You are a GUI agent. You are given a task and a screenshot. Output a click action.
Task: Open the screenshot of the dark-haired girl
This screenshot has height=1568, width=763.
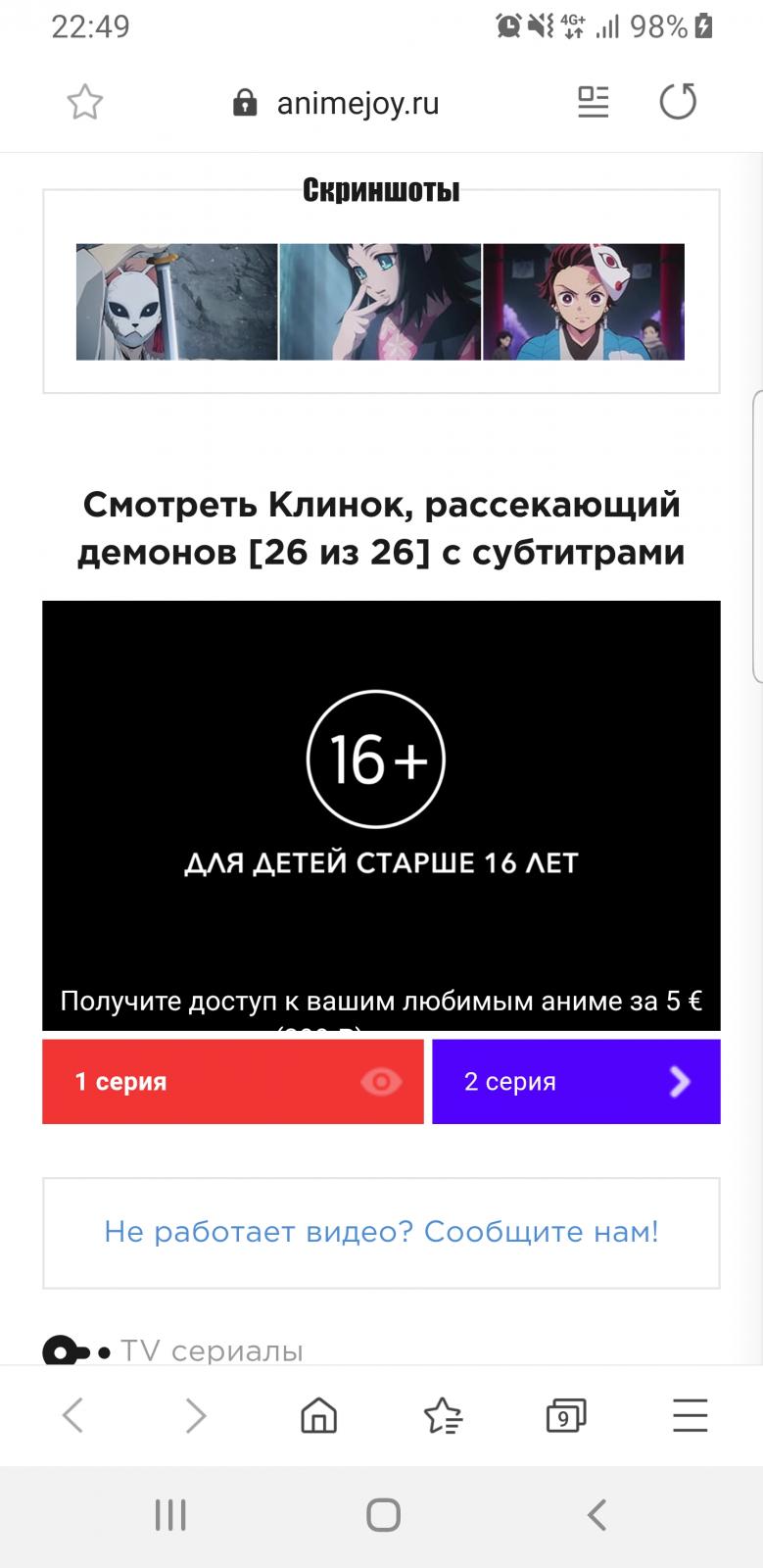[380, 302]
